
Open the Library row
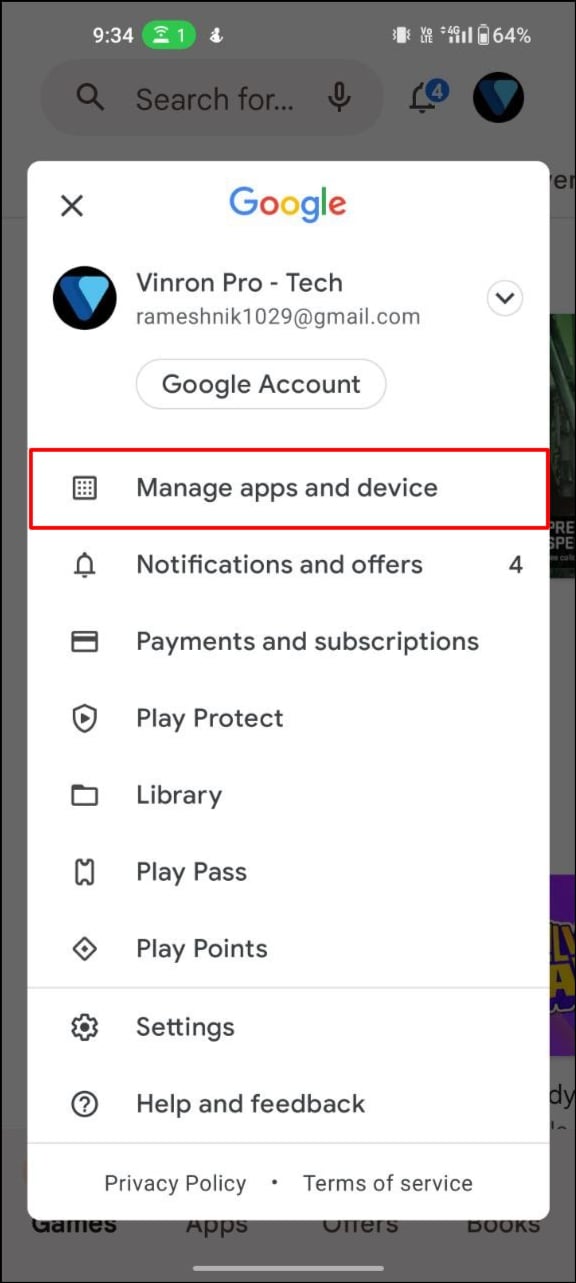pyautogui.click(x=289, y=796)
